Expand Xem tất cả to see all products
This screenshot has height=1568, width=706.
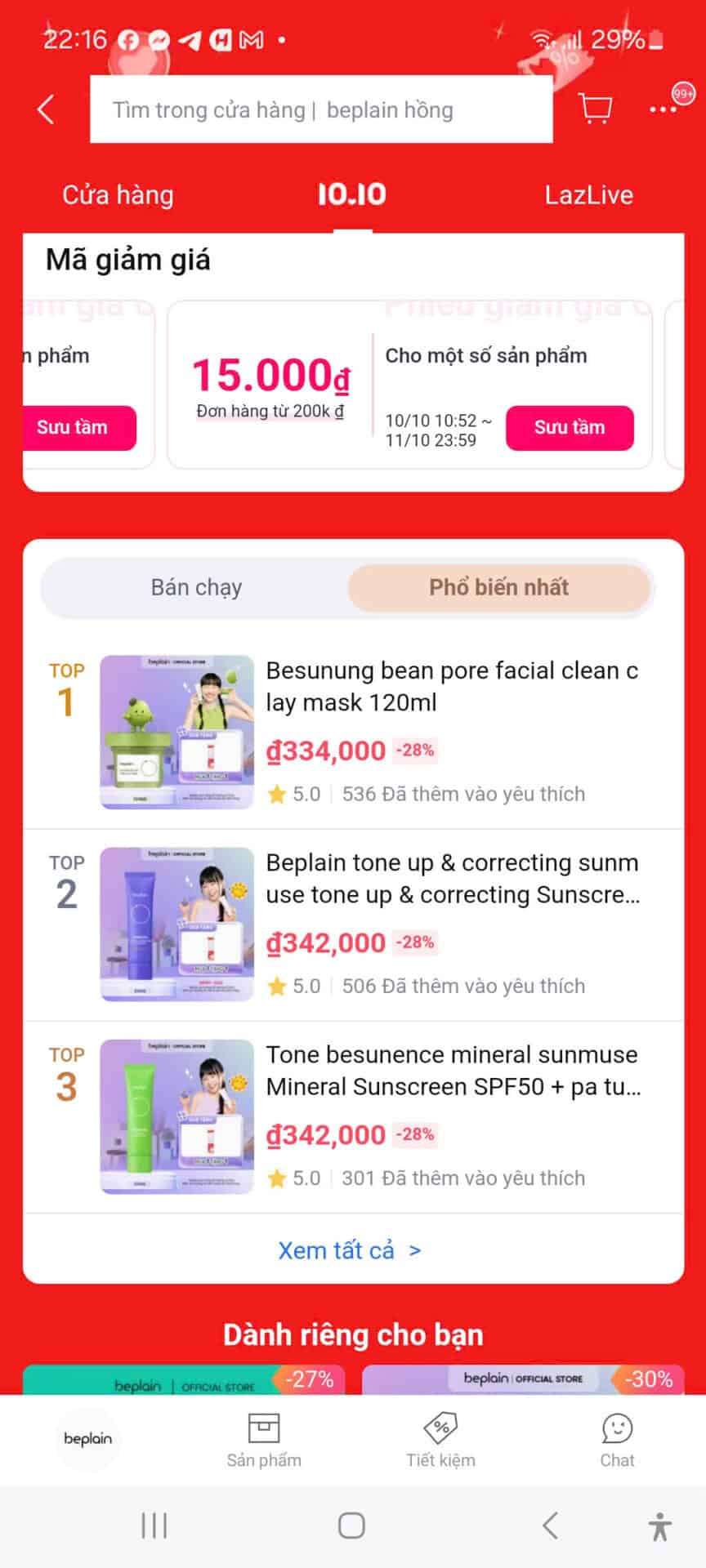tap(351, 1249)
